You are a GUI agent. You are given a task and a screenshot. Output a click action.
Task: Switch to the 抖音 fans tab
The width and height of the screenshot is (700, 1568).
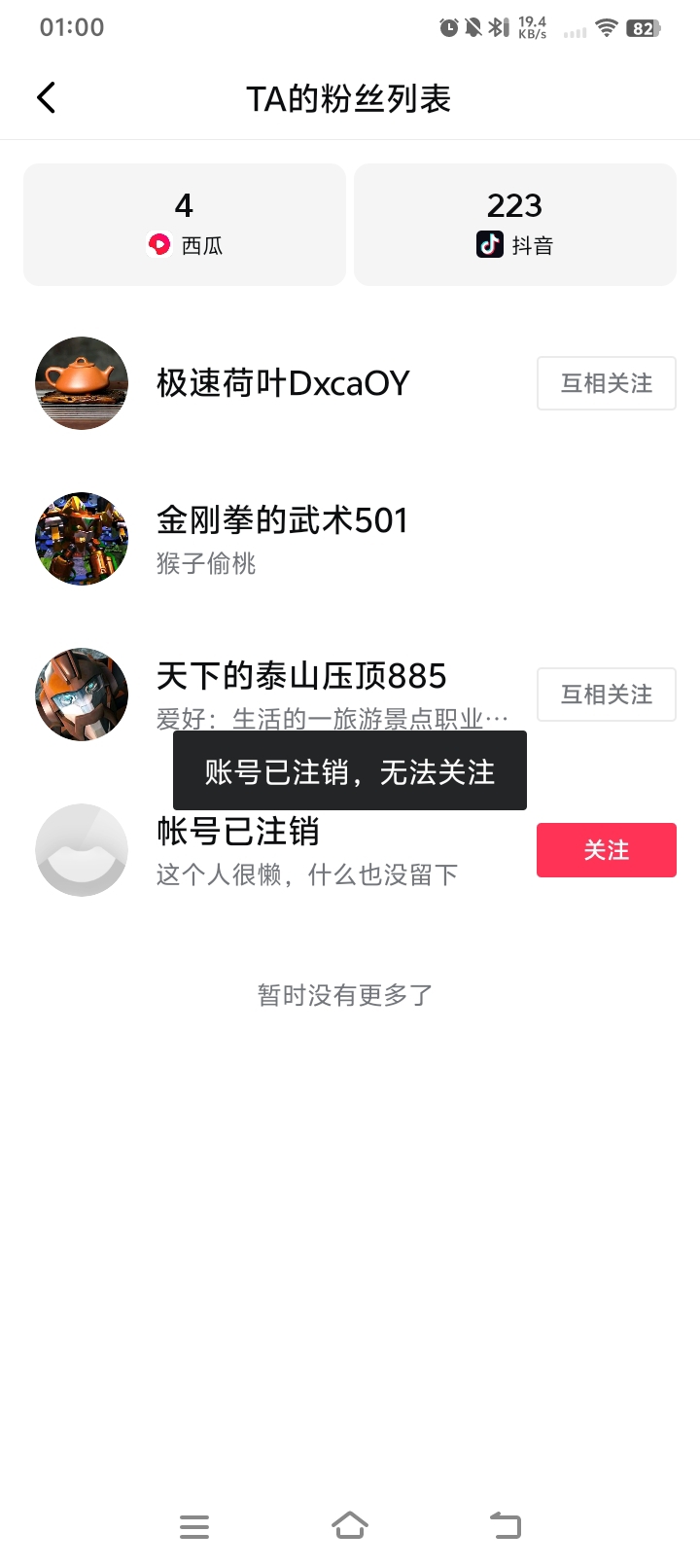[515, 225]
